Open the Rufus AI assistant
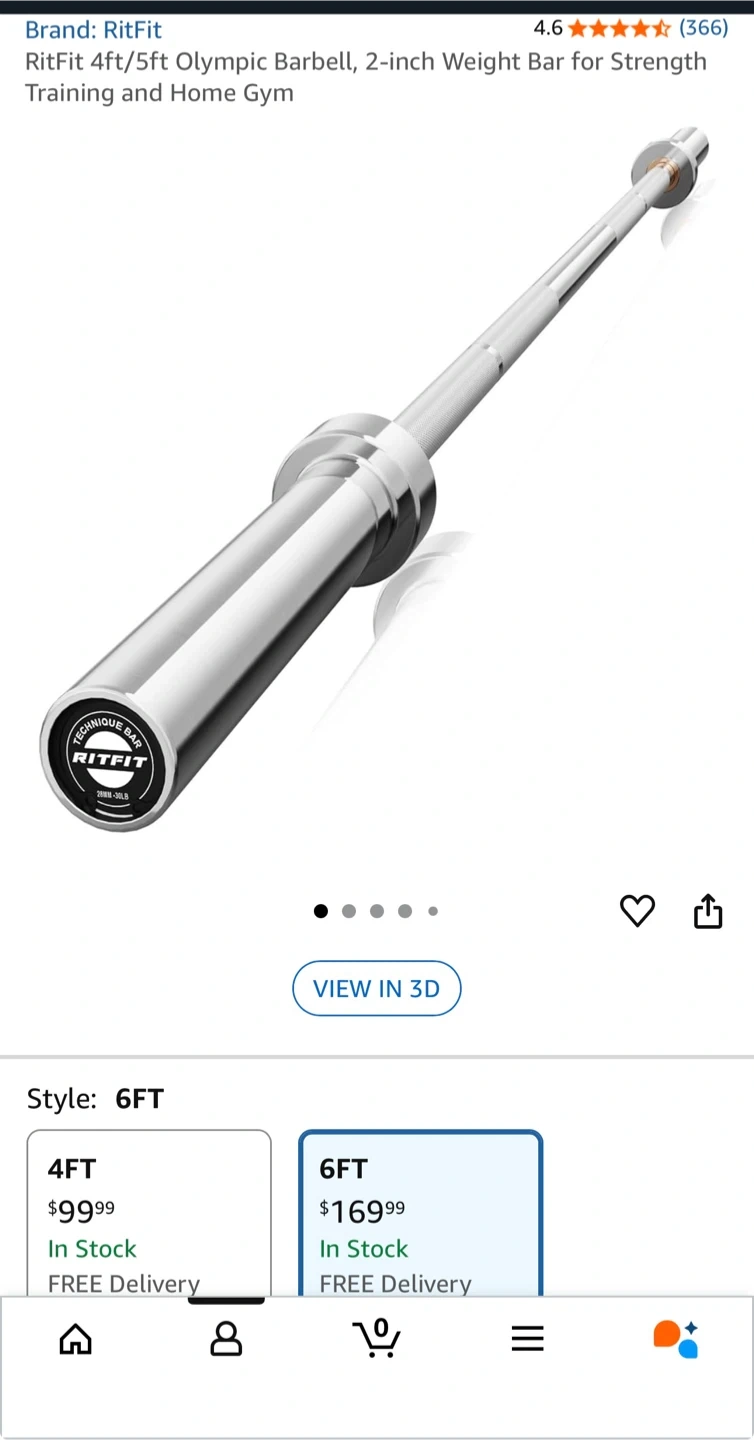The width and height of the screenshot is (754, 1440). tap(676, 1338)
